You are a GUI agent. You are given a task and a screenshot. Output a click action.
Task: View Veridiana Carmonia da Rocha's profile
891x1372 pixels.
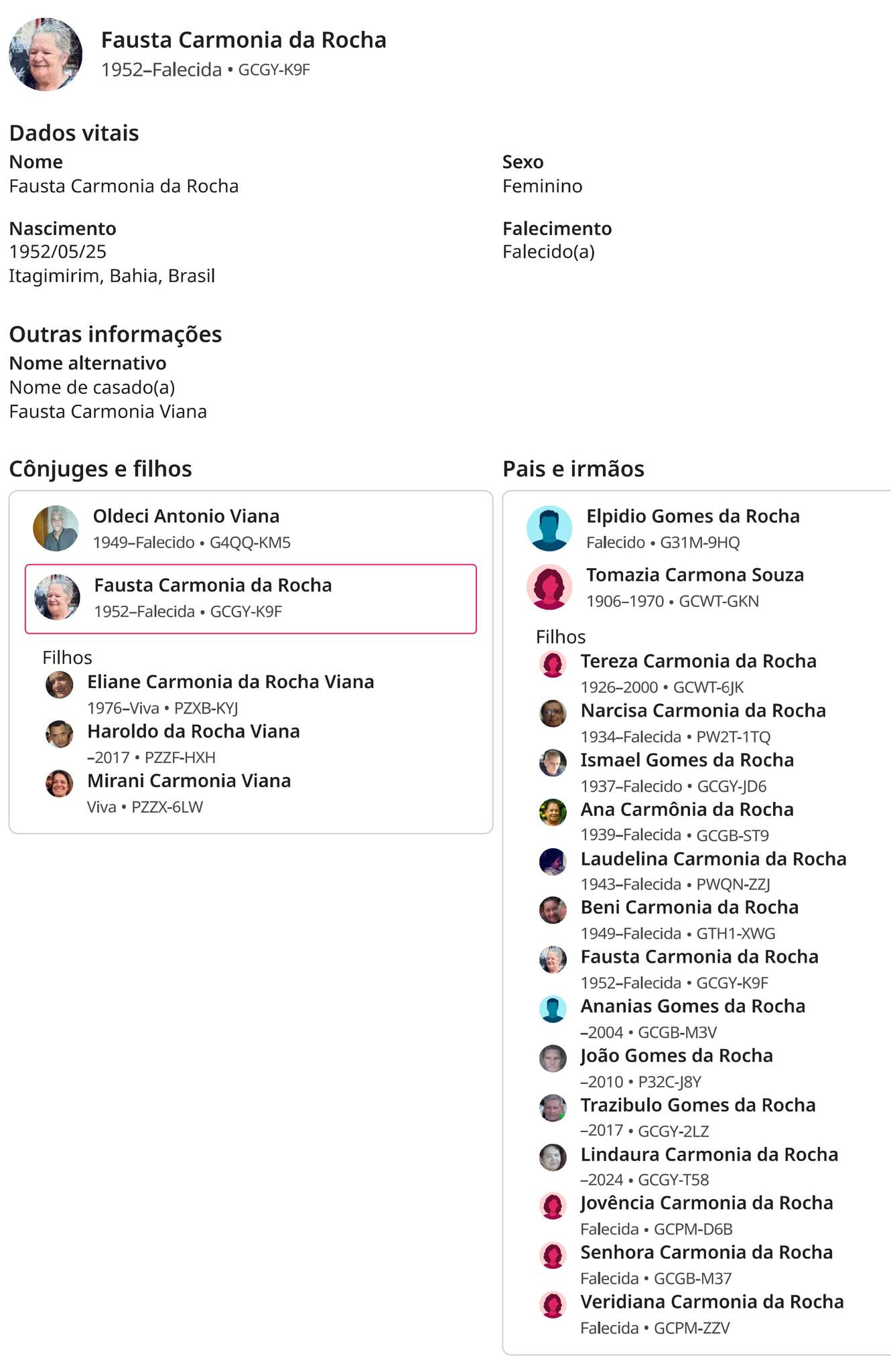tap(711, 1302)
